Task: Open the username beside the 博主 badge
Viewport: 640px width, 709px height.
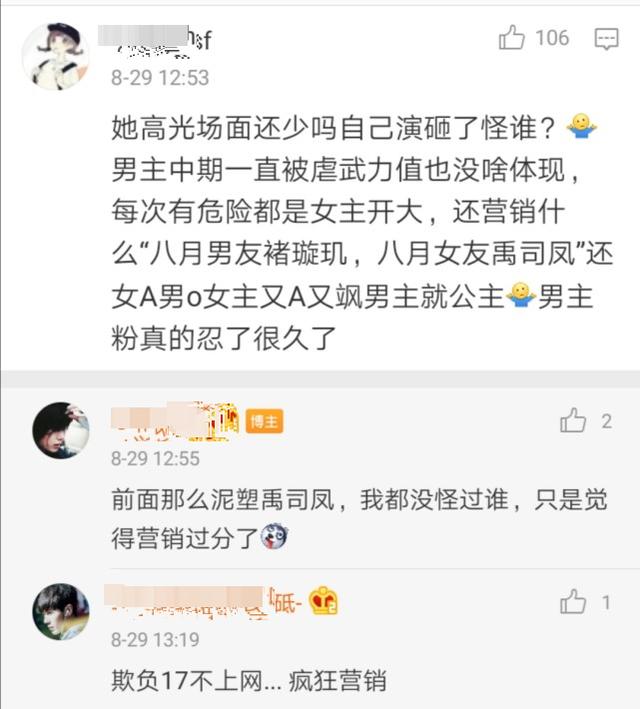Action: [175, 421]
